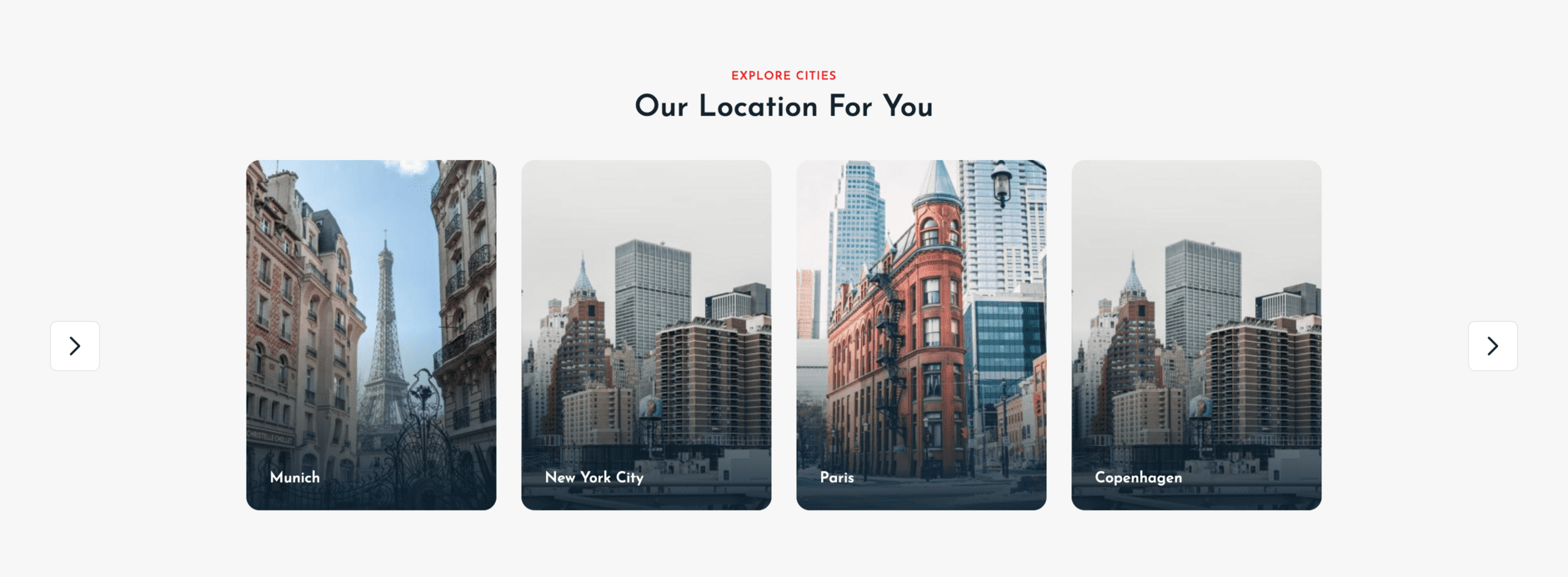This screenshot has width=1568, height=577.
Task: Select the Paris location card
Action: point(921,334)
